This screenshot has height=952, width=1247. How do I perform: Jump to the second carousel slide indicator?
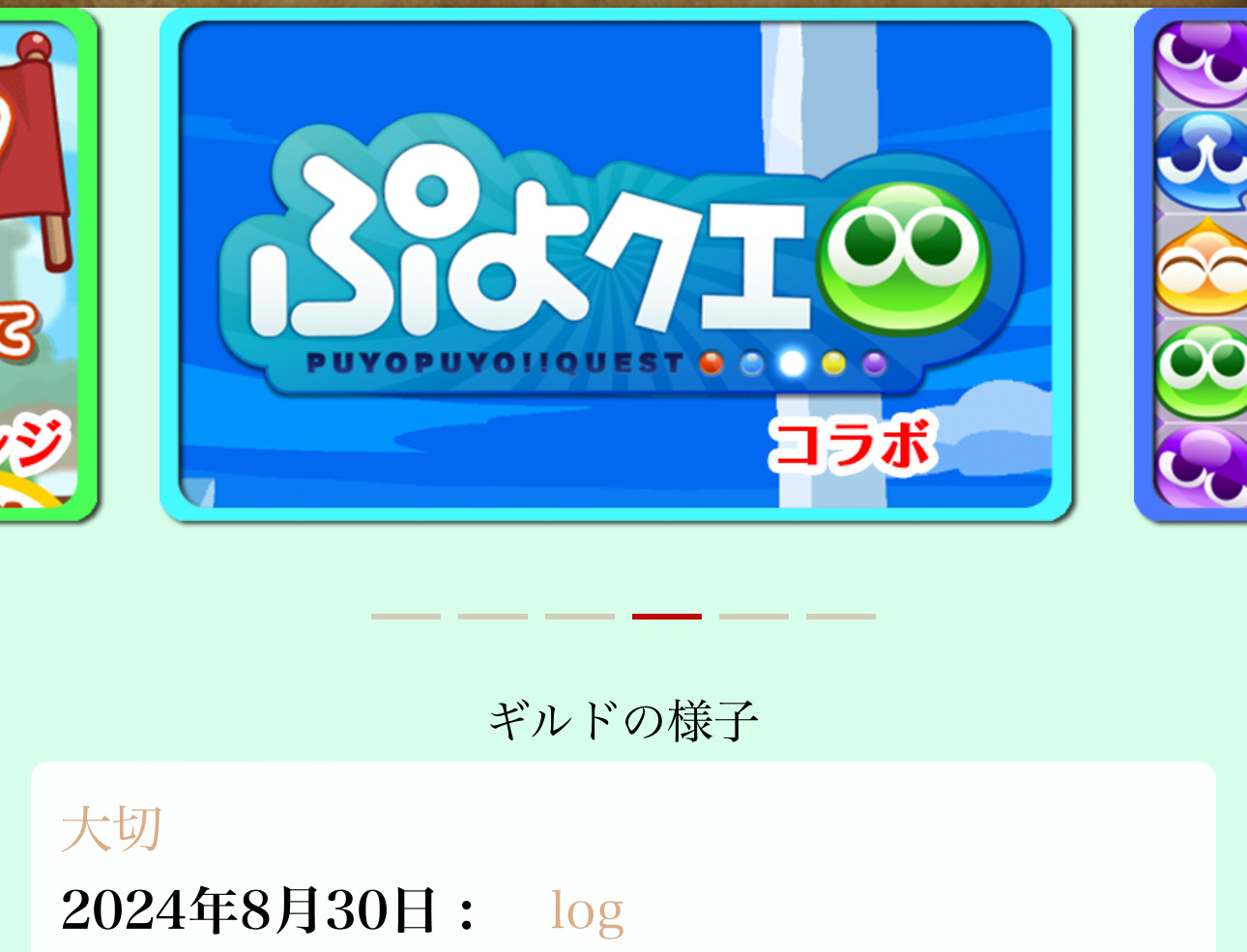coord(493,616)
